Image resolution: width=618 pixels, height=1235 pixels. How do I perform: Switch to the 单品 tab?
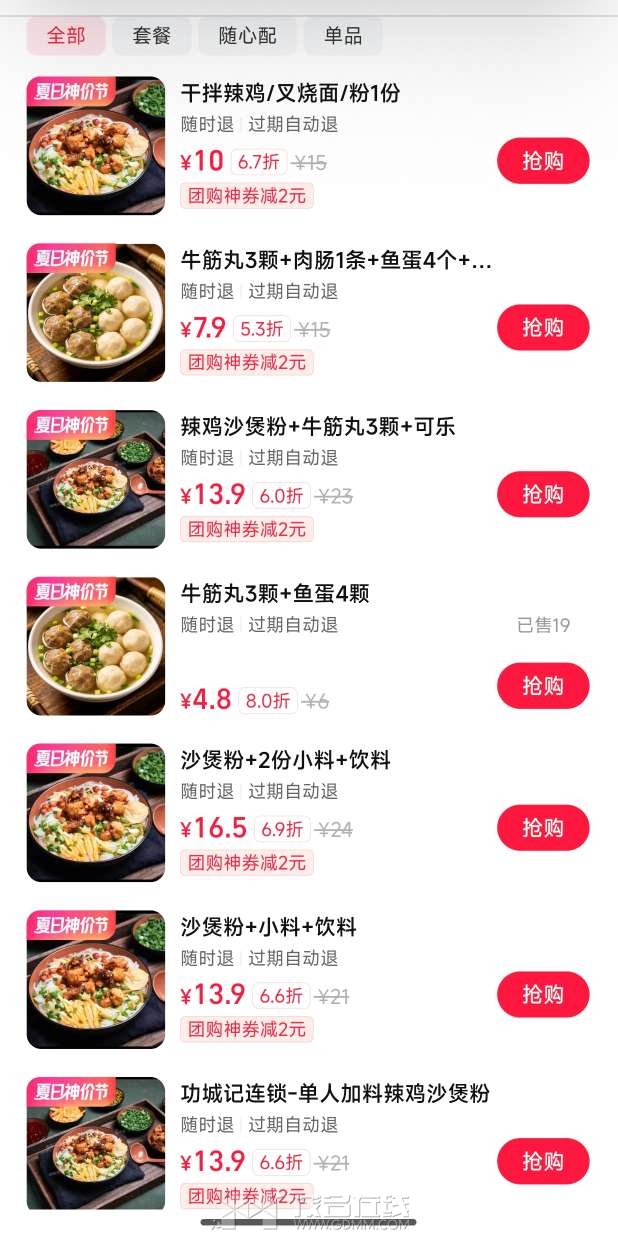343,36
